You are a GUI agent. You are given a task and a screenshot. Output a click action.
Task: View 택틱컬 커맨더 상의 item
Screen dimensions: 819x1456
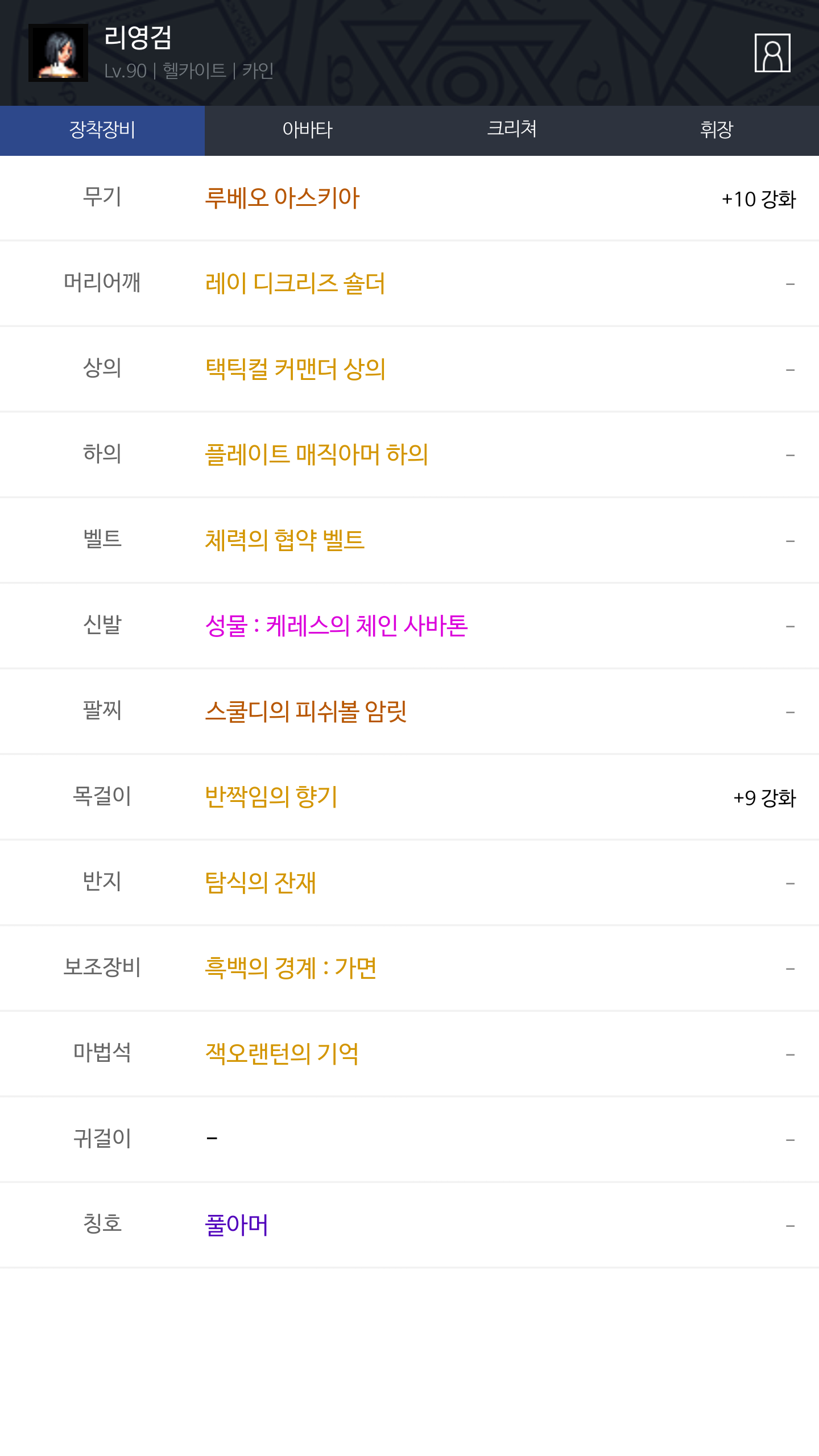point(295,369)
